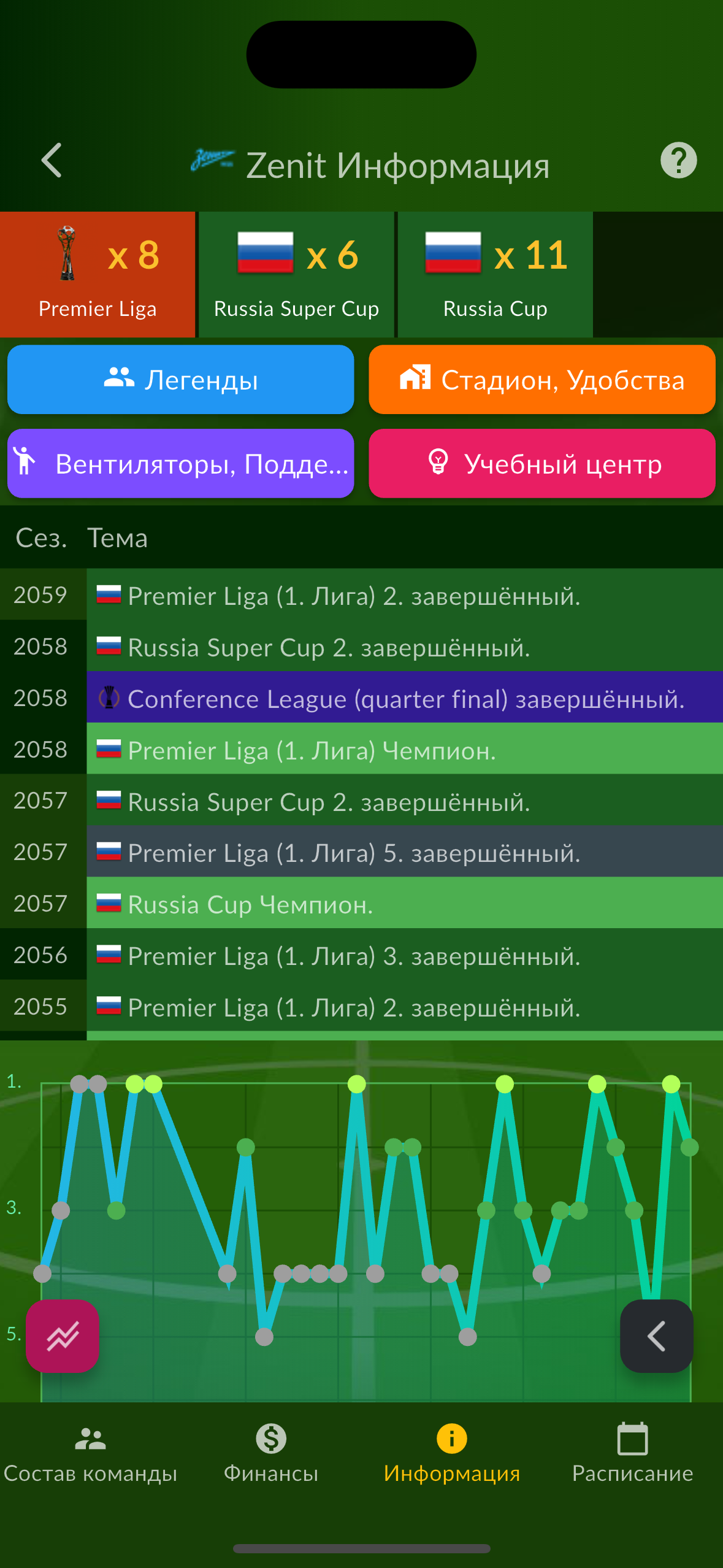Open the Вентиляторы, Подде... button

[x=180, y=464]
